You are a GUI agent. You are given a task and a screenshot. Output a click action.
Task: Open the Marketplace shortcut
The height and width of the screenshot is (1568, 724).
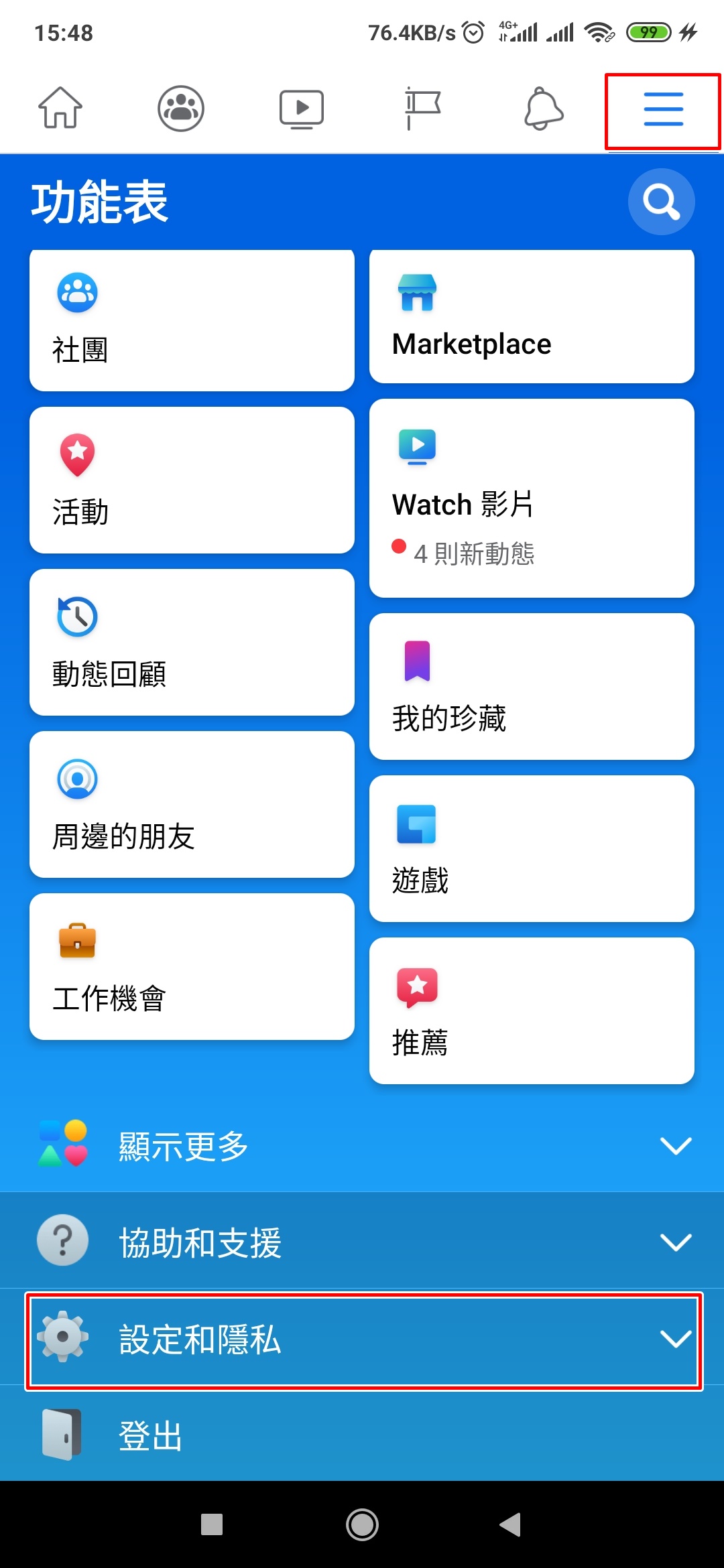coord(532,315)
